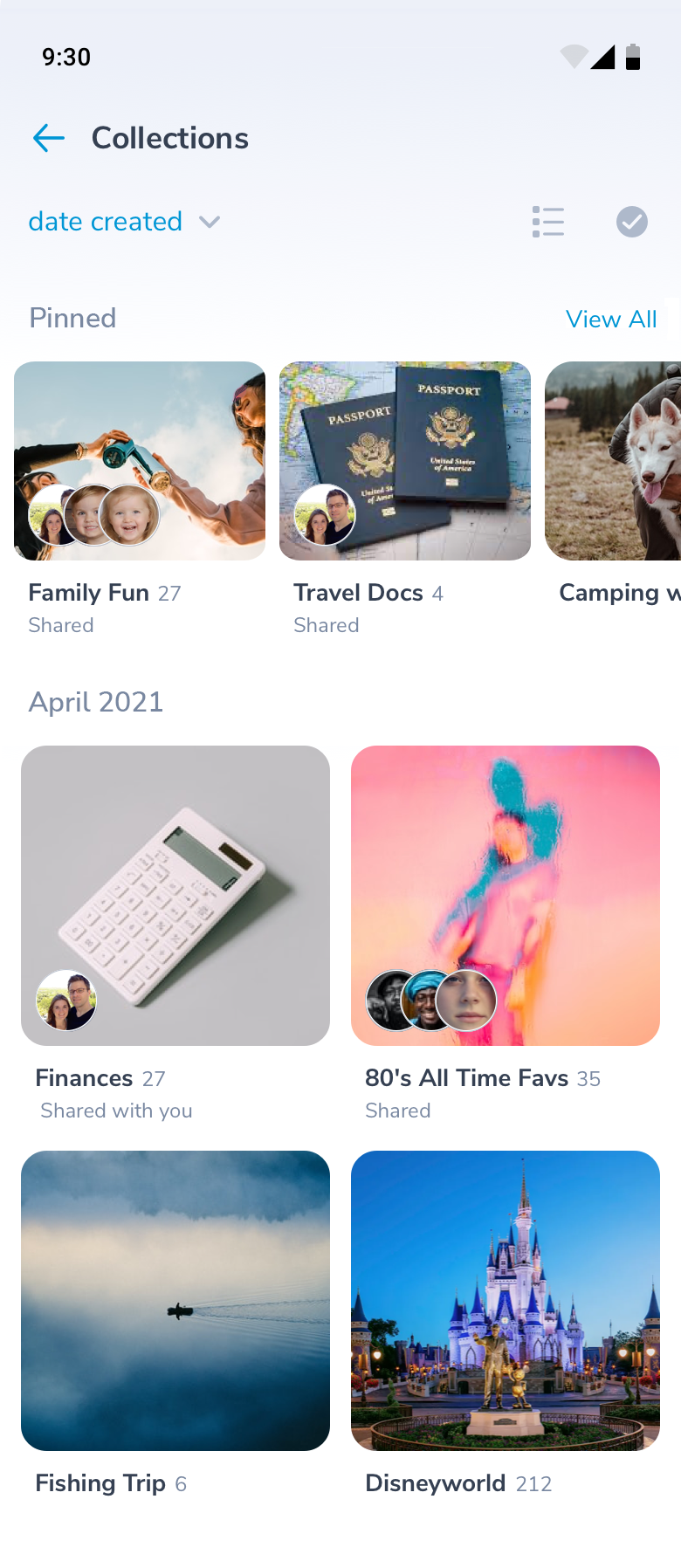The height and width of the screenshot is (1568, 681).
Task: Open the Family Fun collection
Action: pos(140,461)
